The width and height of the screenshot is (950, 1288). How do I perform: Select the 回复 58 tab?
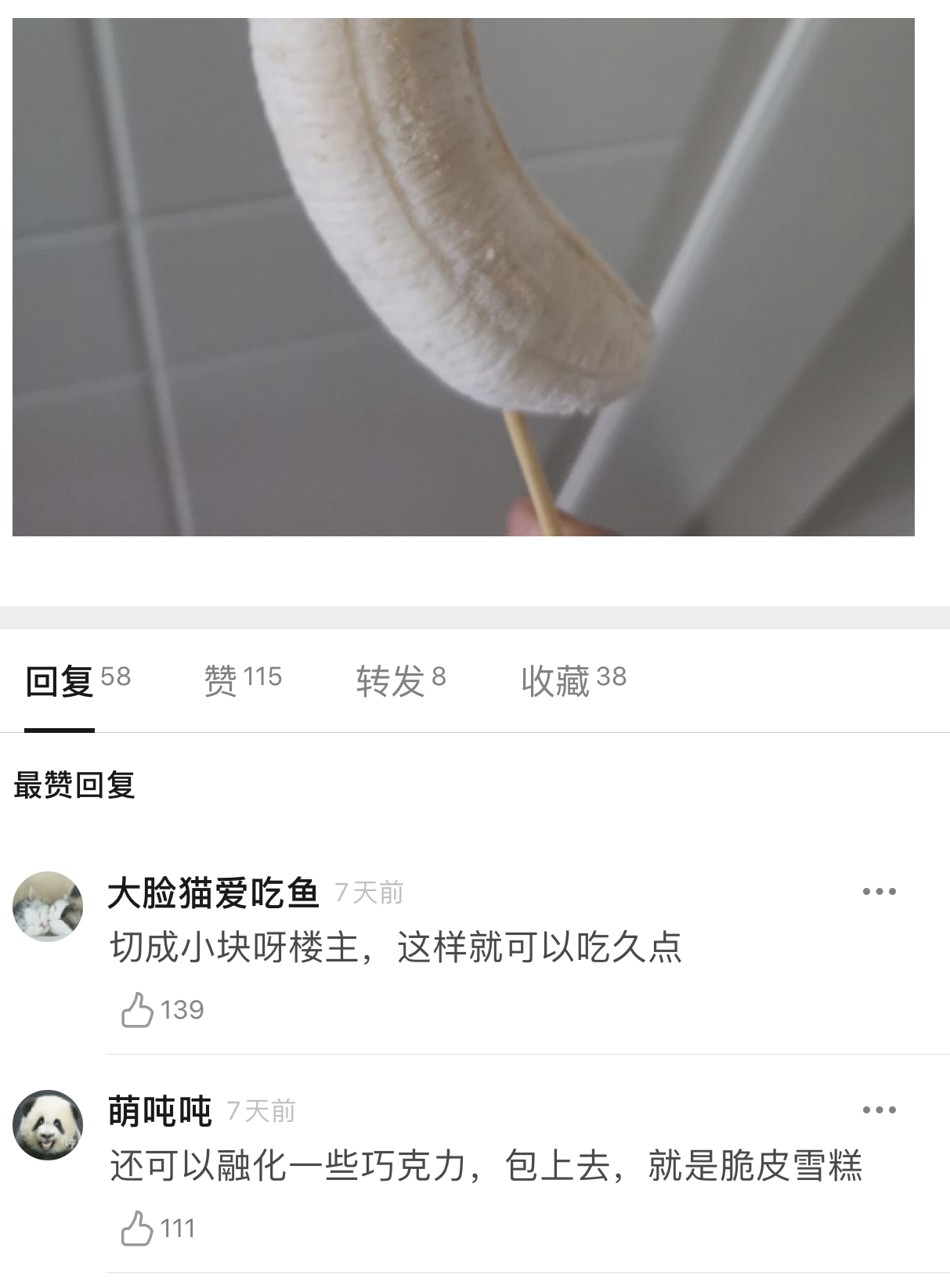(78, 680)
